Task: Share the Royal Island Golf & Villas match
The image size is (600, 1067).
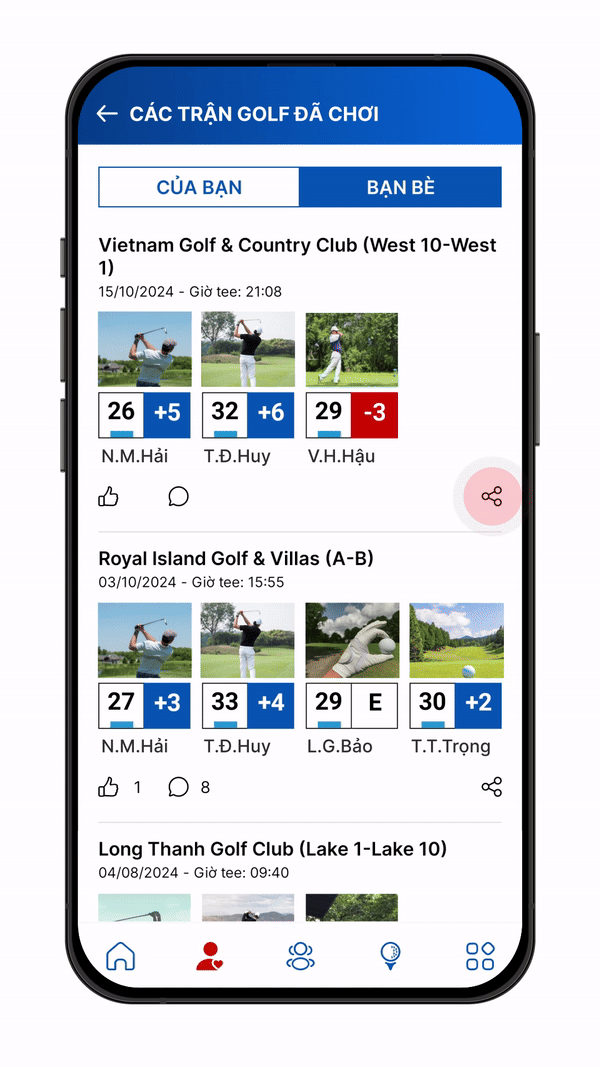Action: (491, 787)
